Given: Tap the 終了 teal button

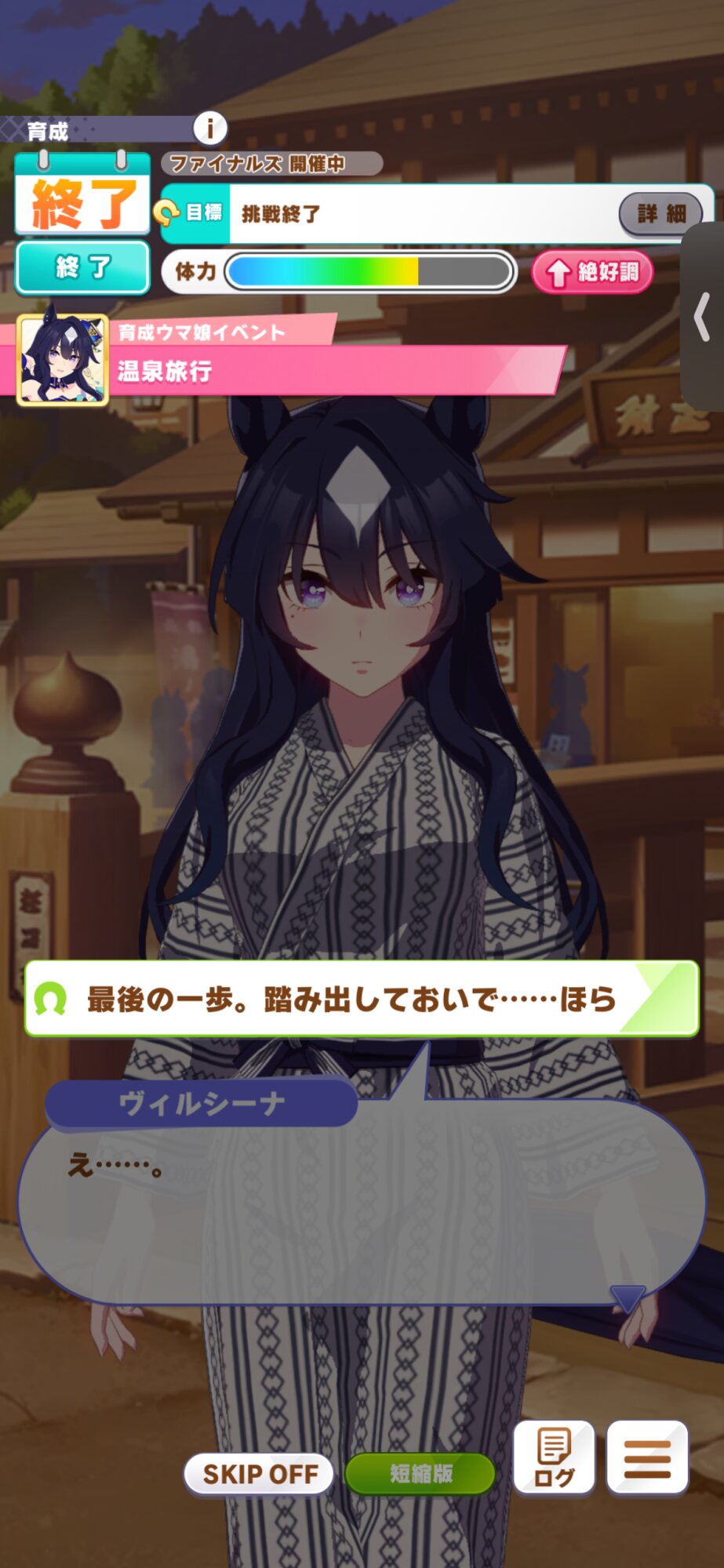Looking at the screenshot, I should (82, 267).
